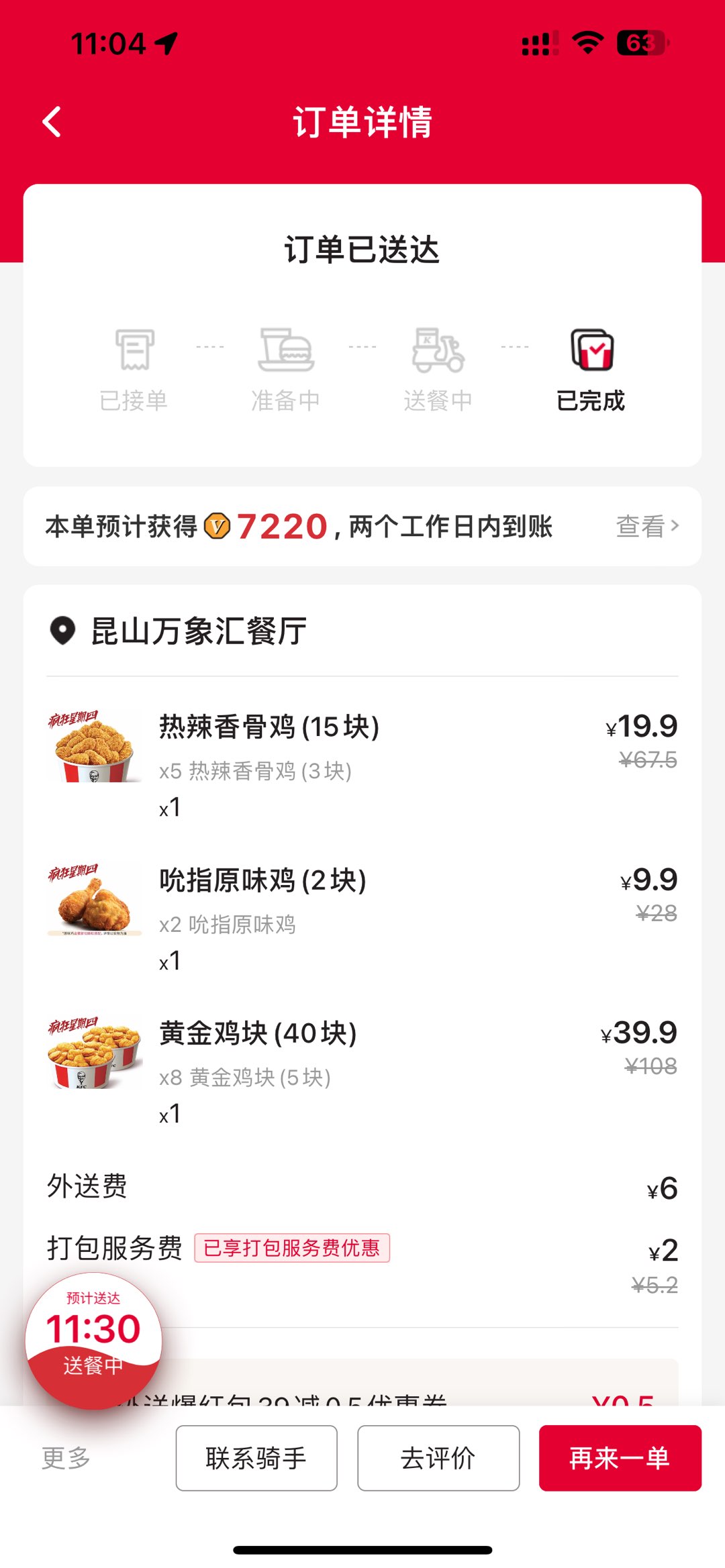Open the 黄金鸡块 (40块) item

258,1034
